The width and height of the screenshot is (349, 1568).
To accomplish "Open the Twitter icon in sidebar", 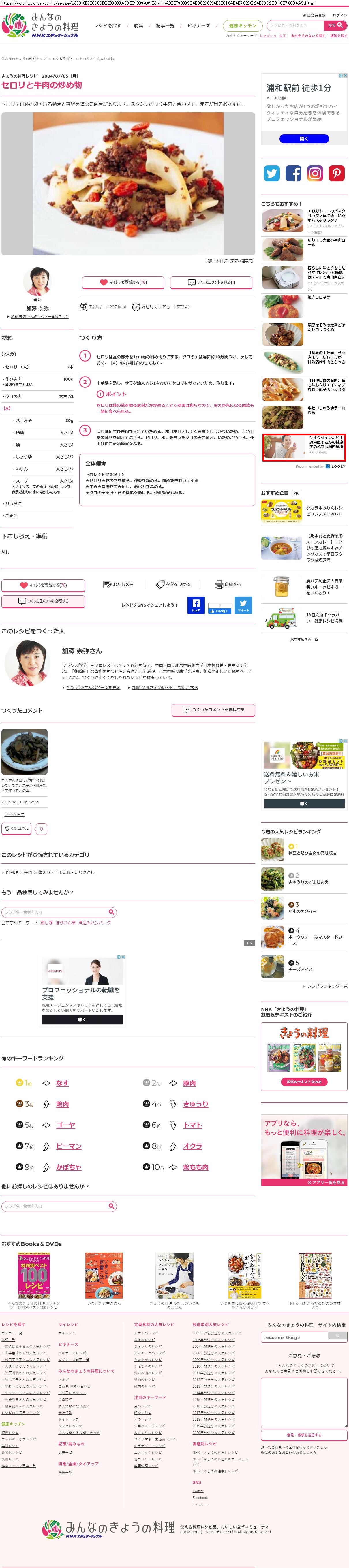I will 272,174.
